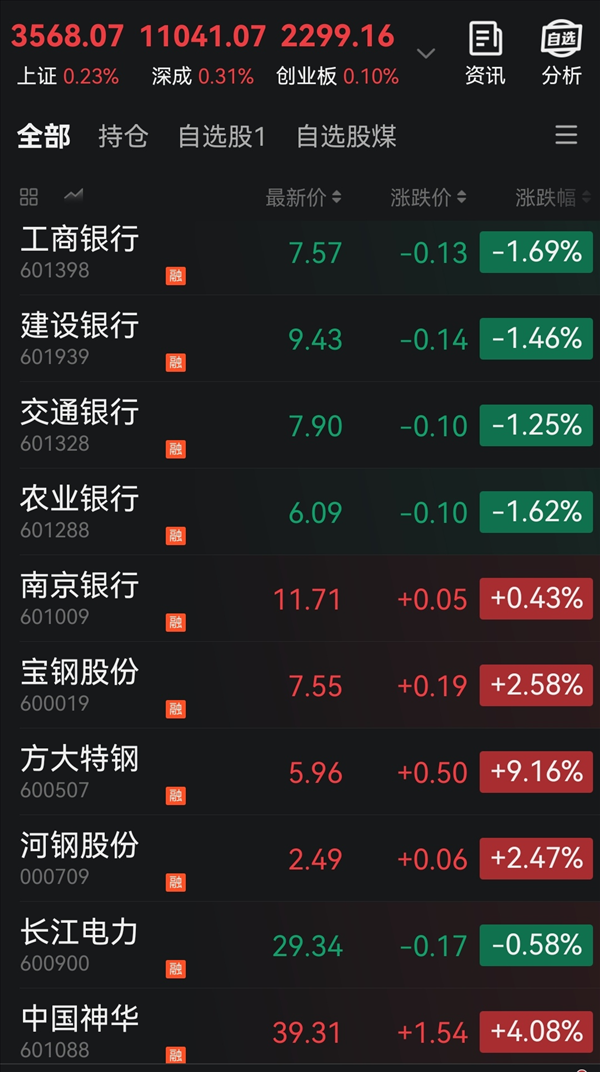Switch to the 持仓 tab
This screenshot has height=1072, width=600.
[123, 136]
